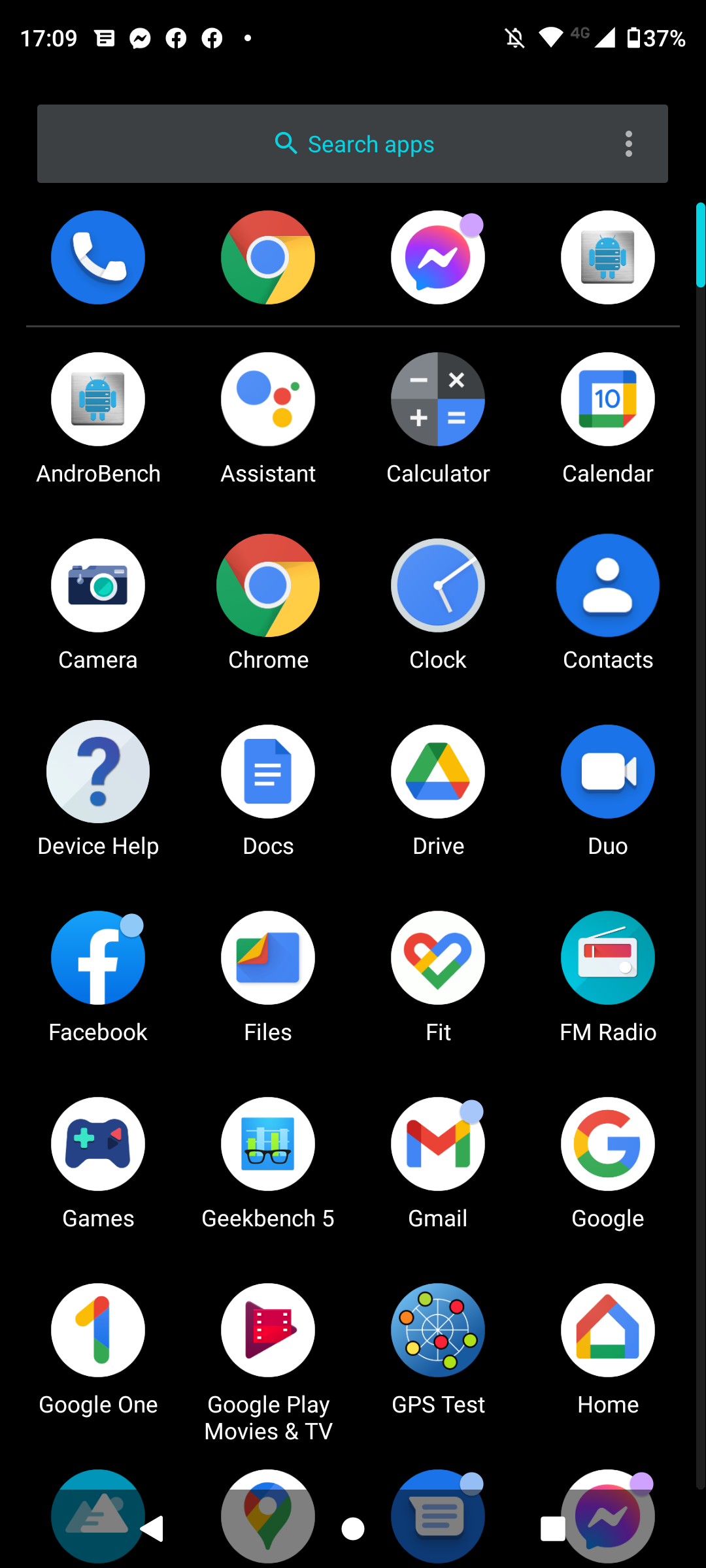This screenshot has height=1568, width=706.
Task: Open the Gmail app
Action: tap(438, 1144)
